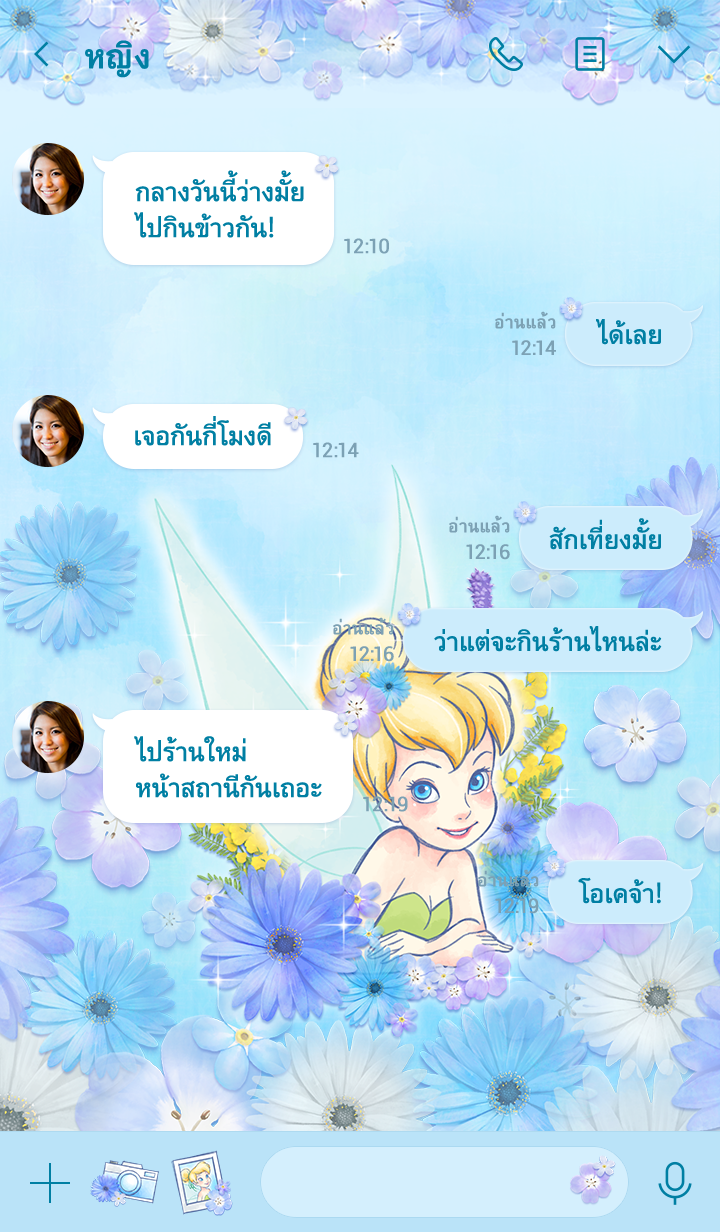This screenshot has height=1232, width=720.
Task: Open the sticker picker in input box
Action: (x=592, y=1182)
